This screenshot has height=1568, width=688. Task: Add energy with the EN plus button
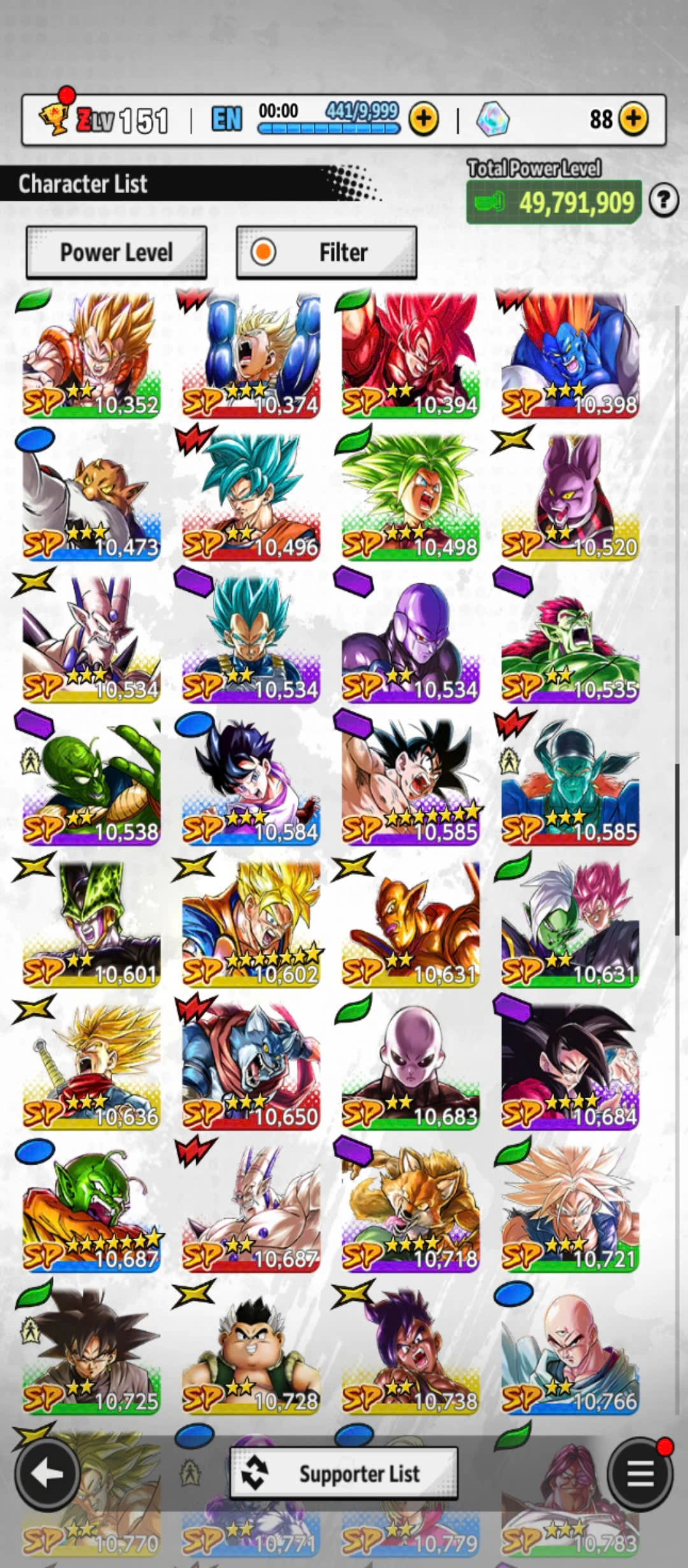coord(424,119)
